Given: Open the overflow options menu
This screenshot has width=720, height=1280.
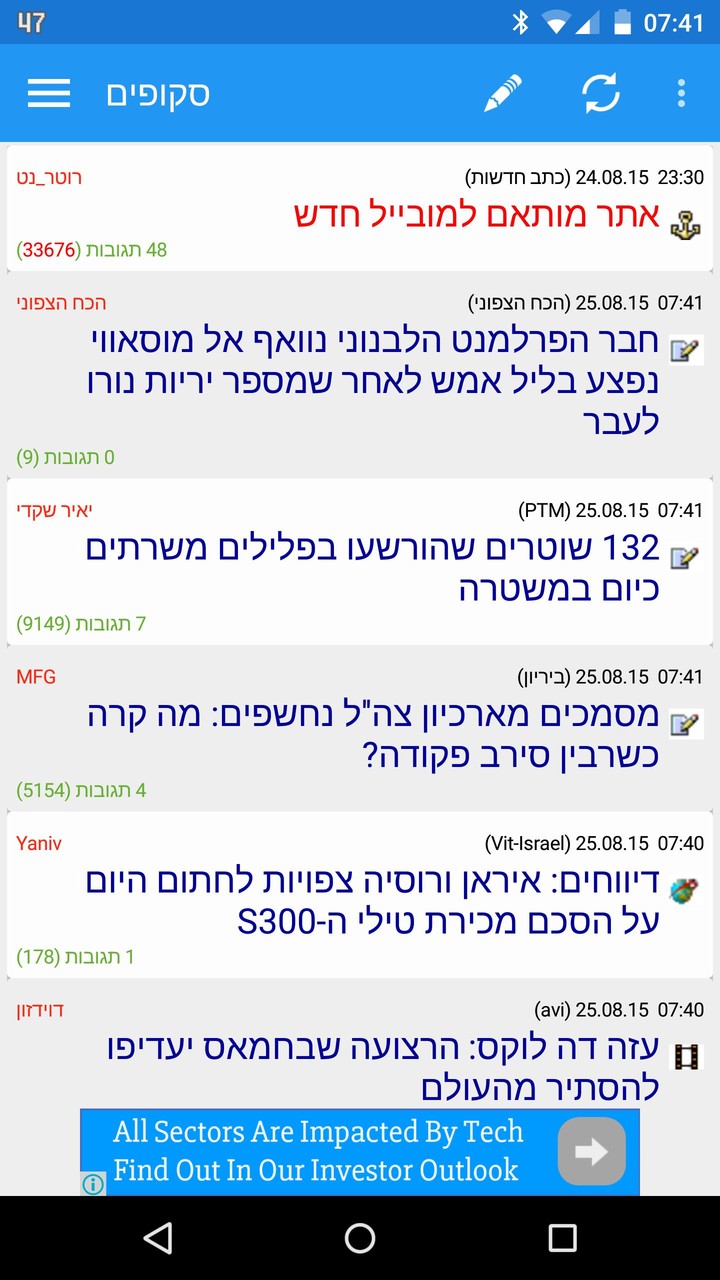Looking at the screenshot, I should tap(681, 93).
